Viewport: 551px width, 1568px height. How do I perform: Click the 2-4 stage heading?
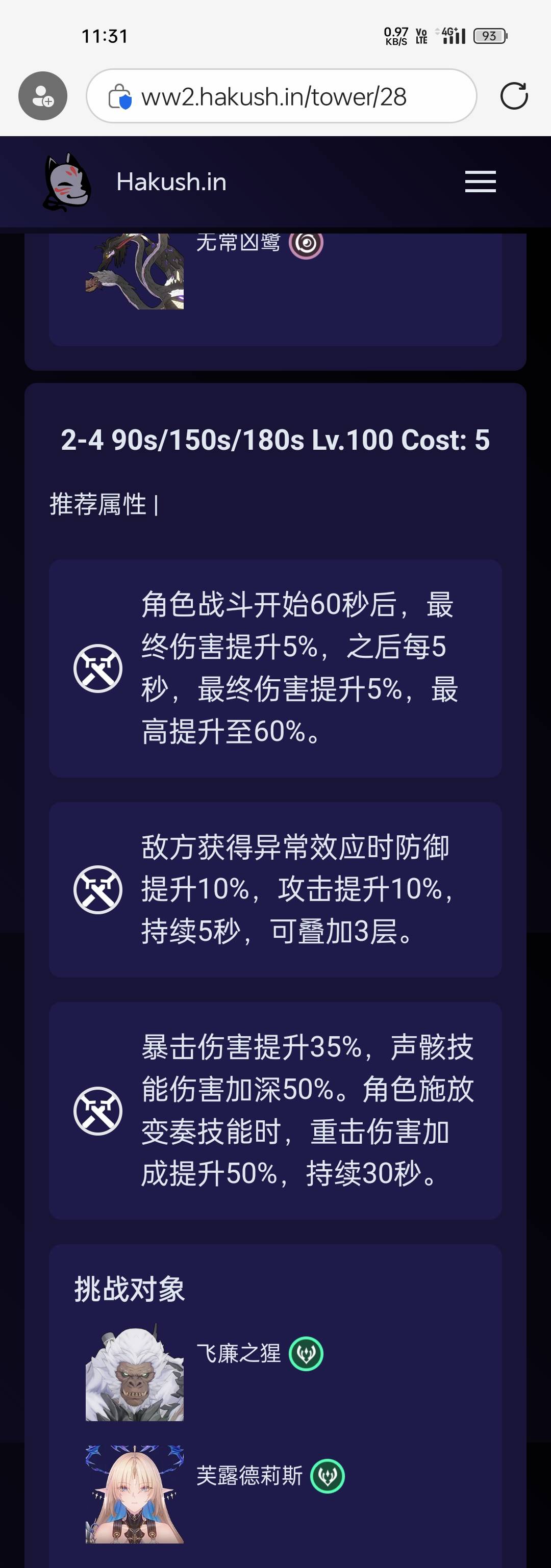tap(275, 440)
